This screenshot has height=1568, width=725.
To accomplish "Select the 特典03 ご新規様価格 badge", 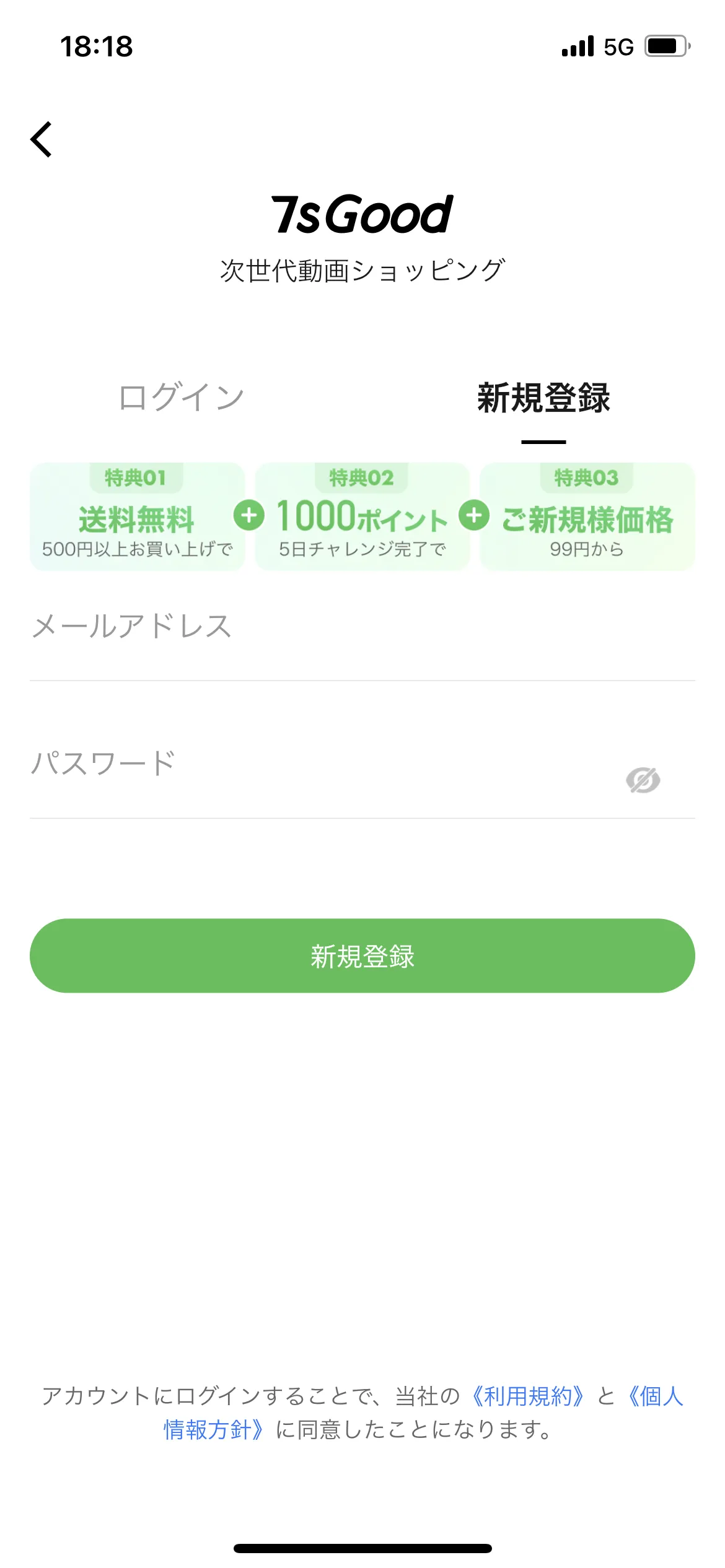I will point(587,516).
